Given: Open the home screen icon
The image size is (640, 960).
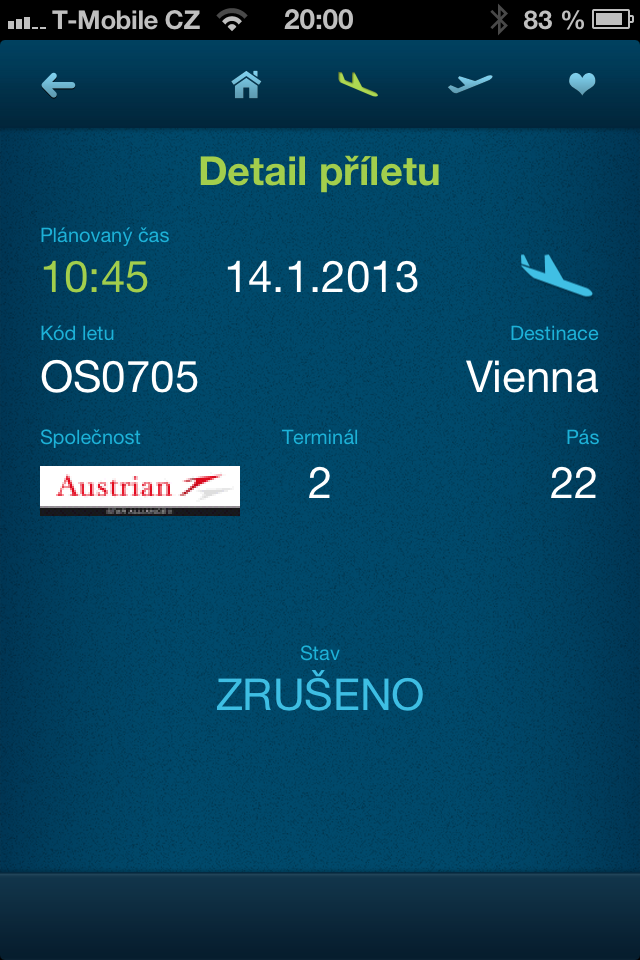Looking at the screenshot, I should point(246,85).
